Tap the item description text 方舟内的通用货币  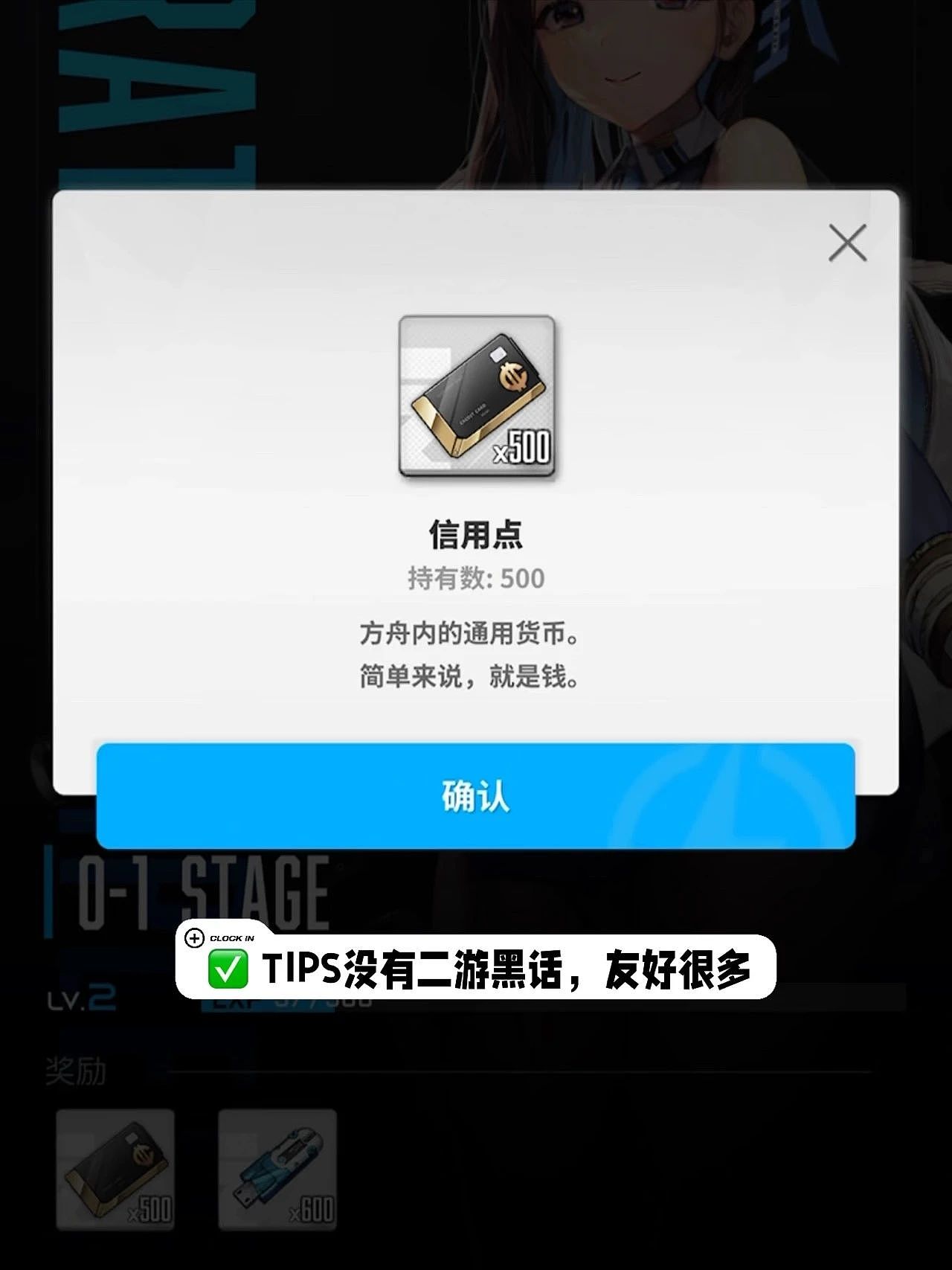coord(471,635)
